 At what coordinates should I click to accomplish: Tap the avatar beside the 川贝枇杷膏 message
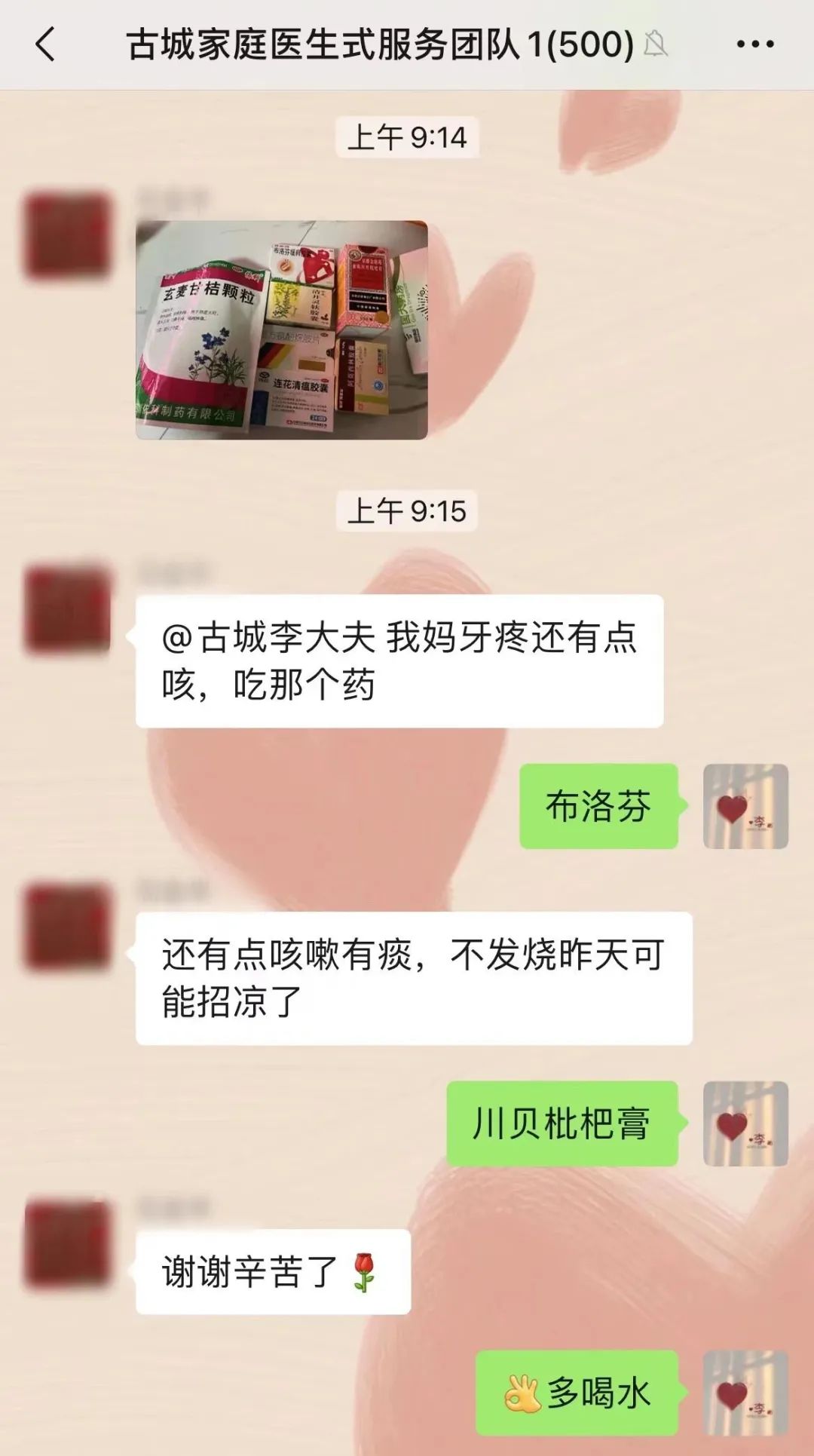pos(745,1123)
